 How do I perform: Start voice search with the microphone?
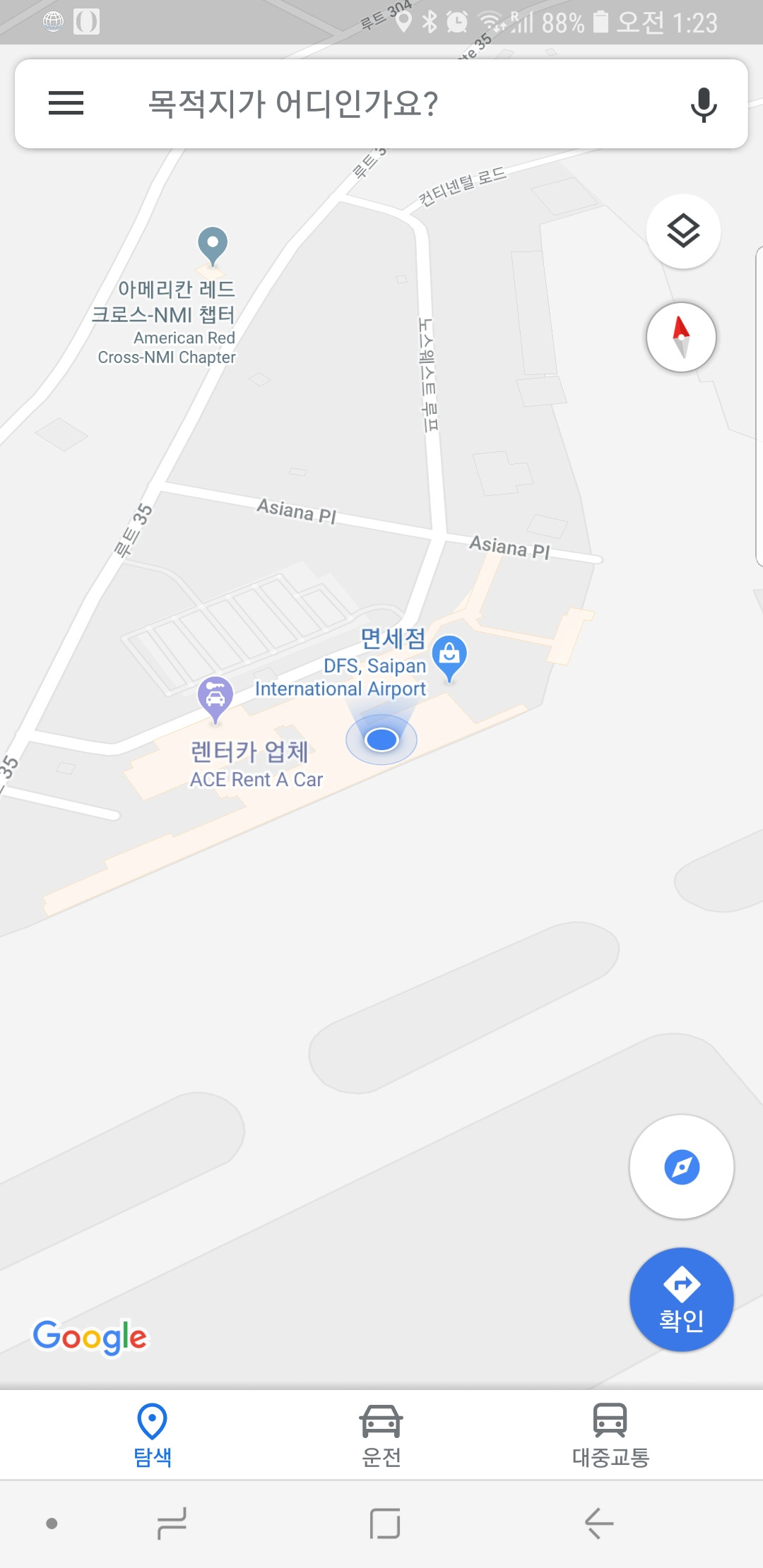pos(703,105)
